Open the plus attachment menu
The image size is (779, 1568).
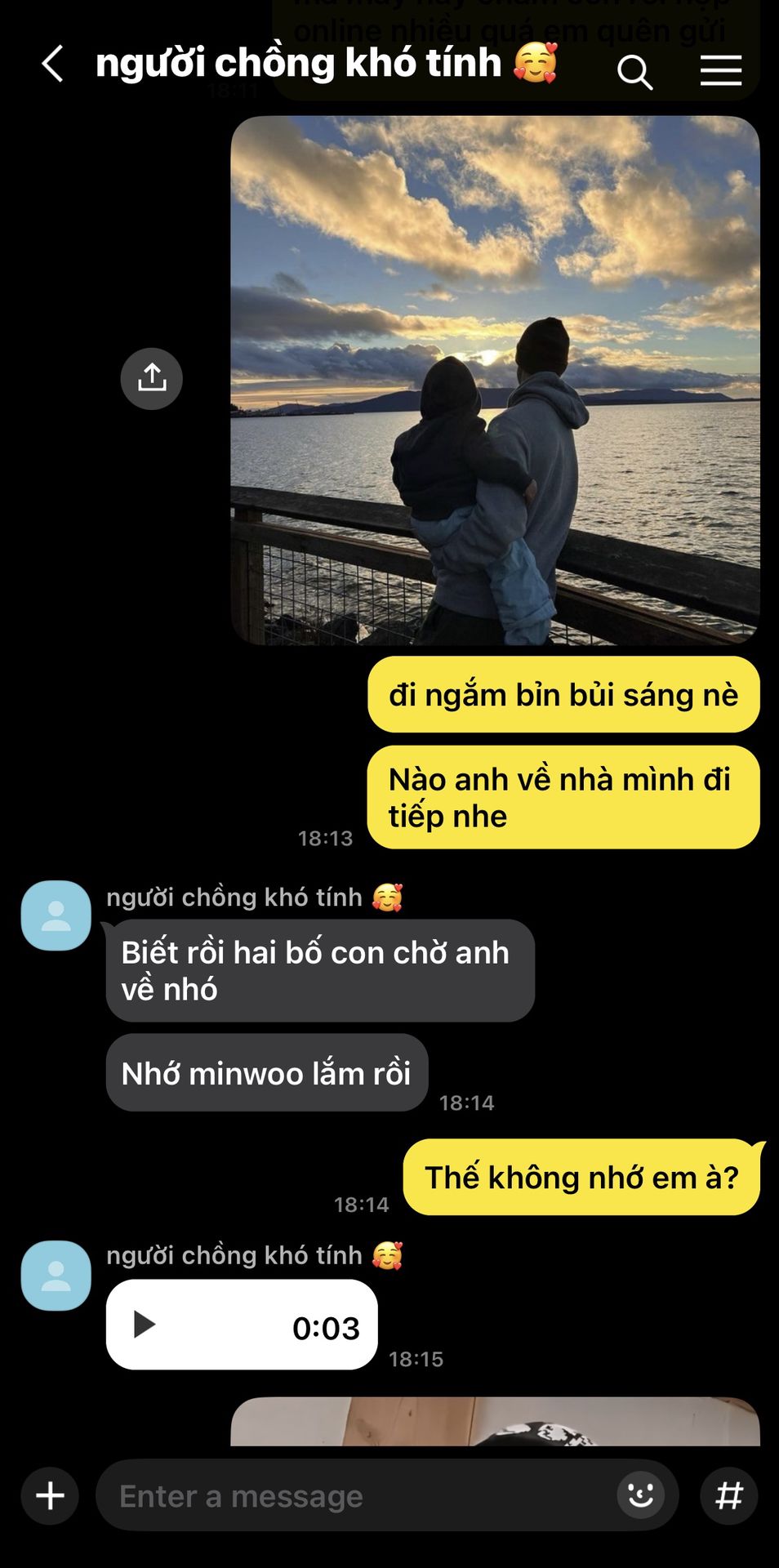click(x=50, y=1495)
